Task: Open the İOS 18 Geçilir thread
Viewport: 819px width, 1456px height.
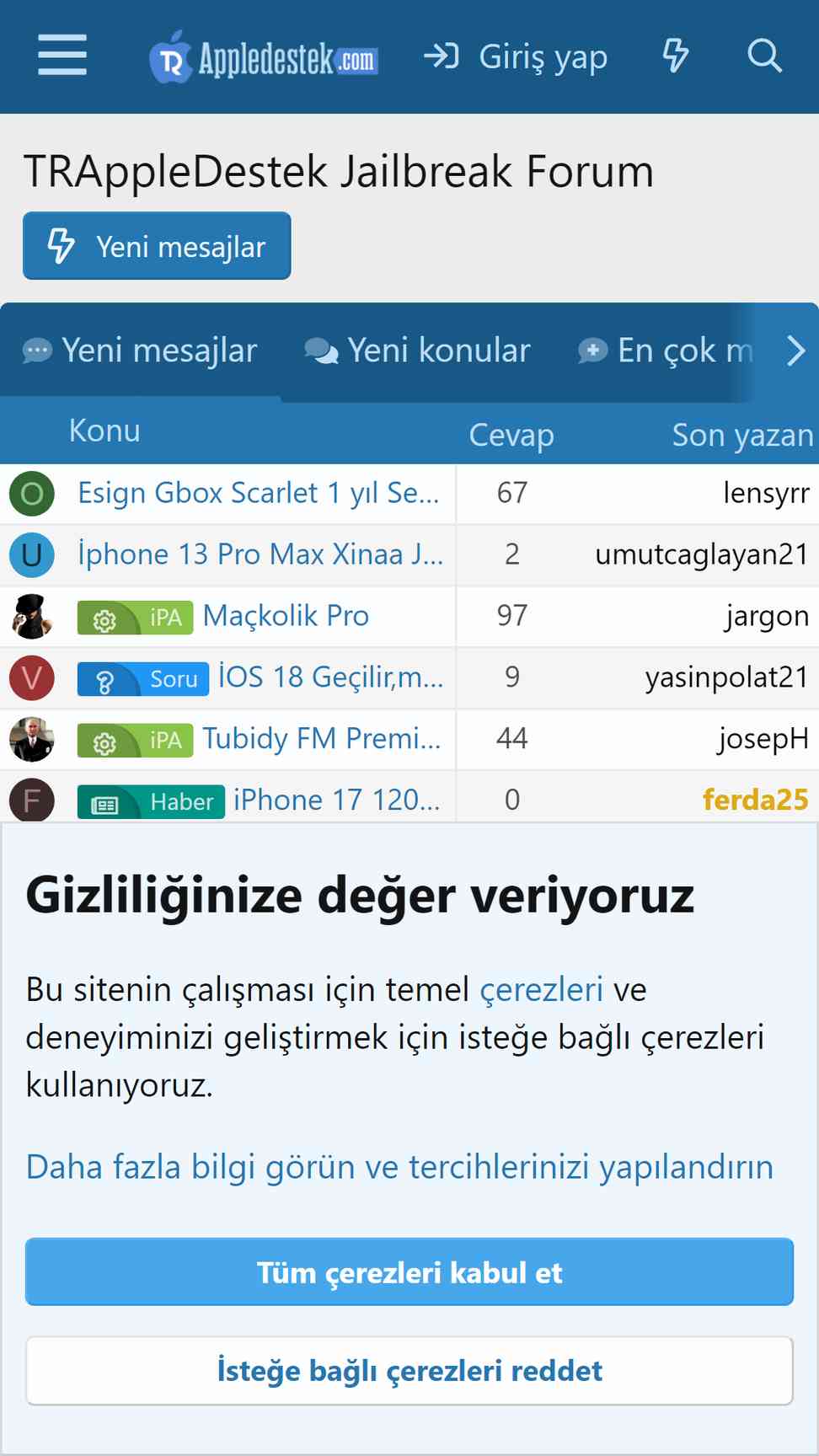Action: [330, 677]
